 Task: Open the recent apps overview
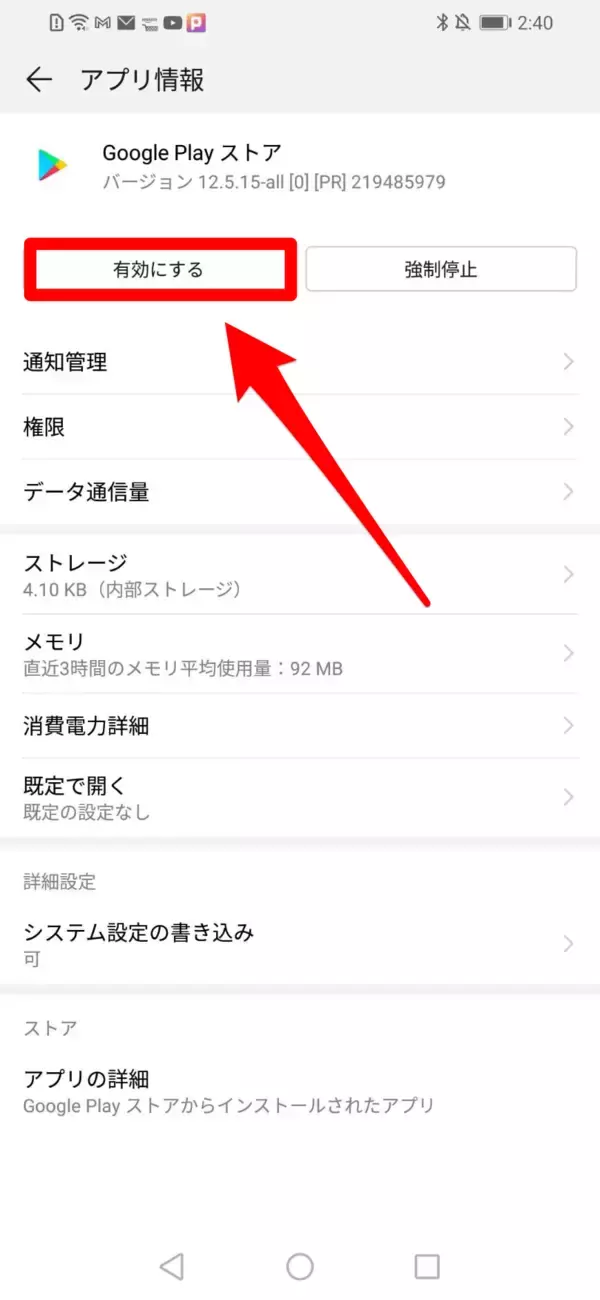point(427,1267)
